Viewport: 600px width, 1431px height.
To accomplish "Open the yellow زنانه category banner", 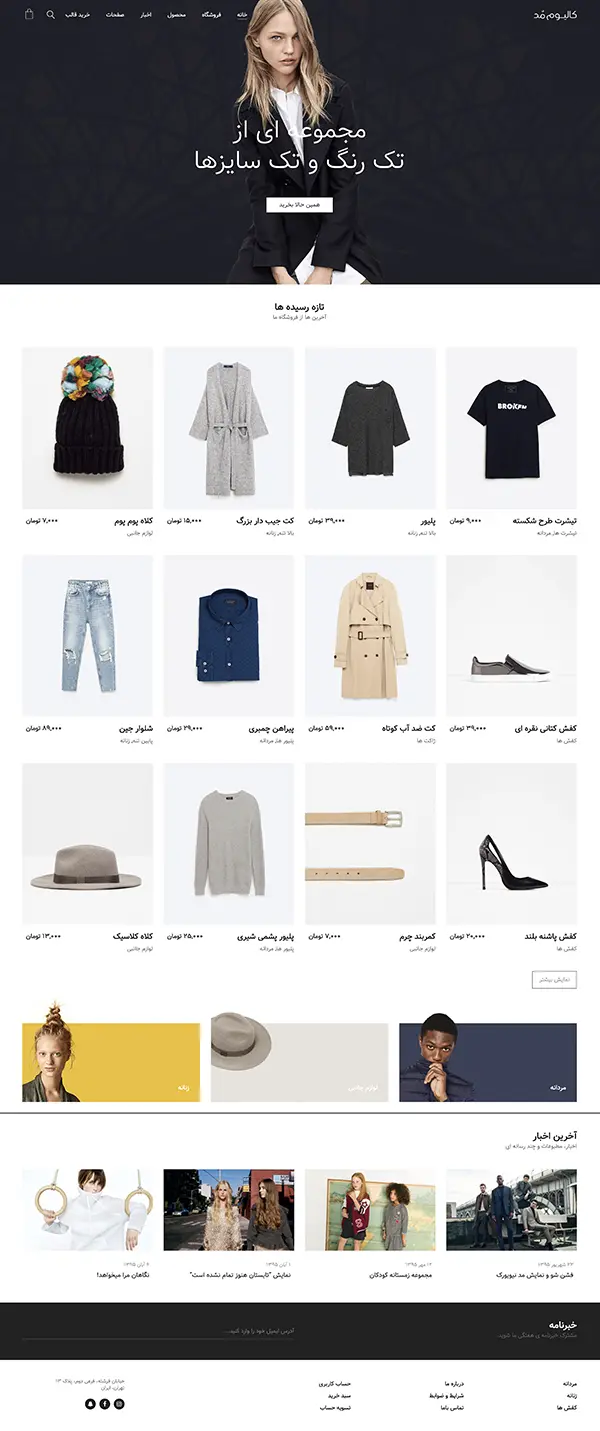I will coord(110,1062).
